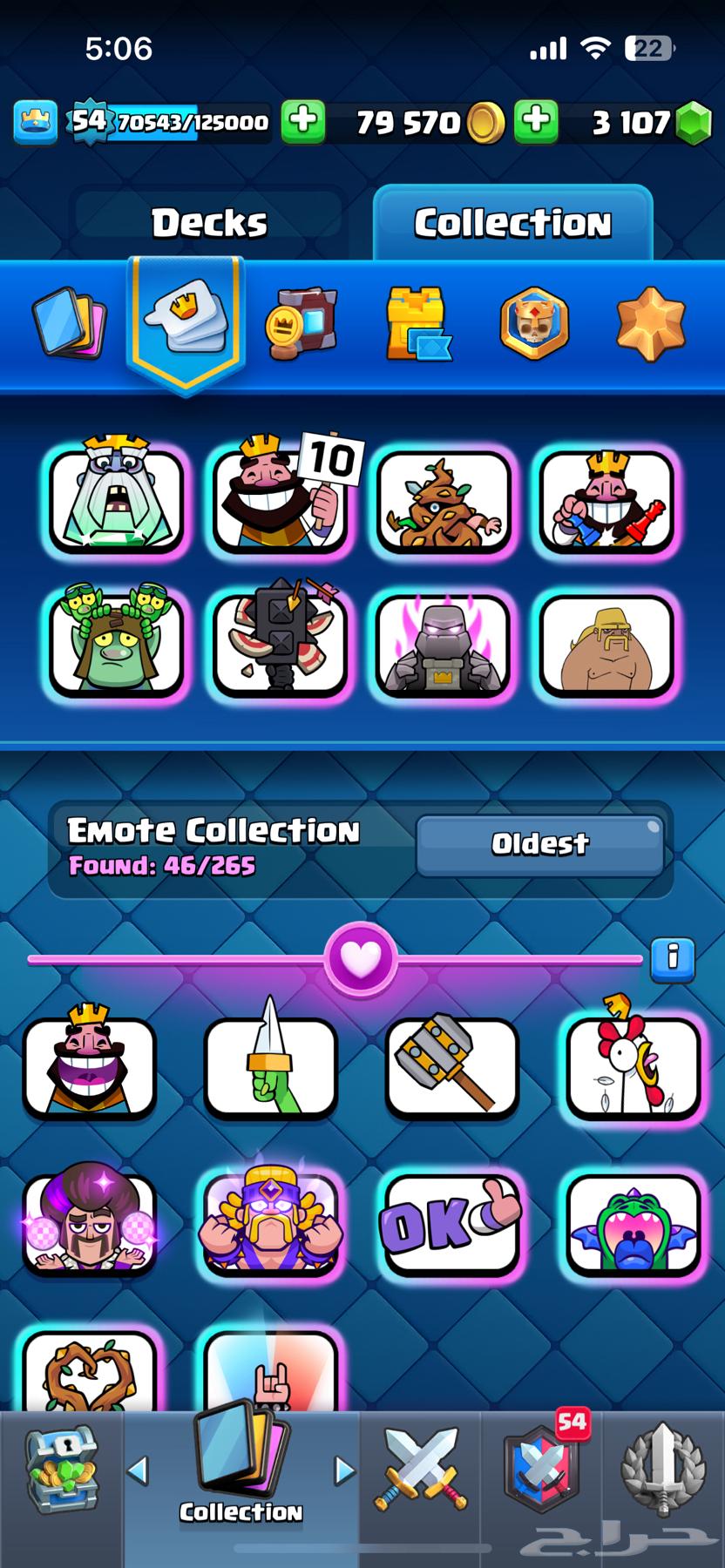
Task: Open the emote info button
Action: coord(672,959)
